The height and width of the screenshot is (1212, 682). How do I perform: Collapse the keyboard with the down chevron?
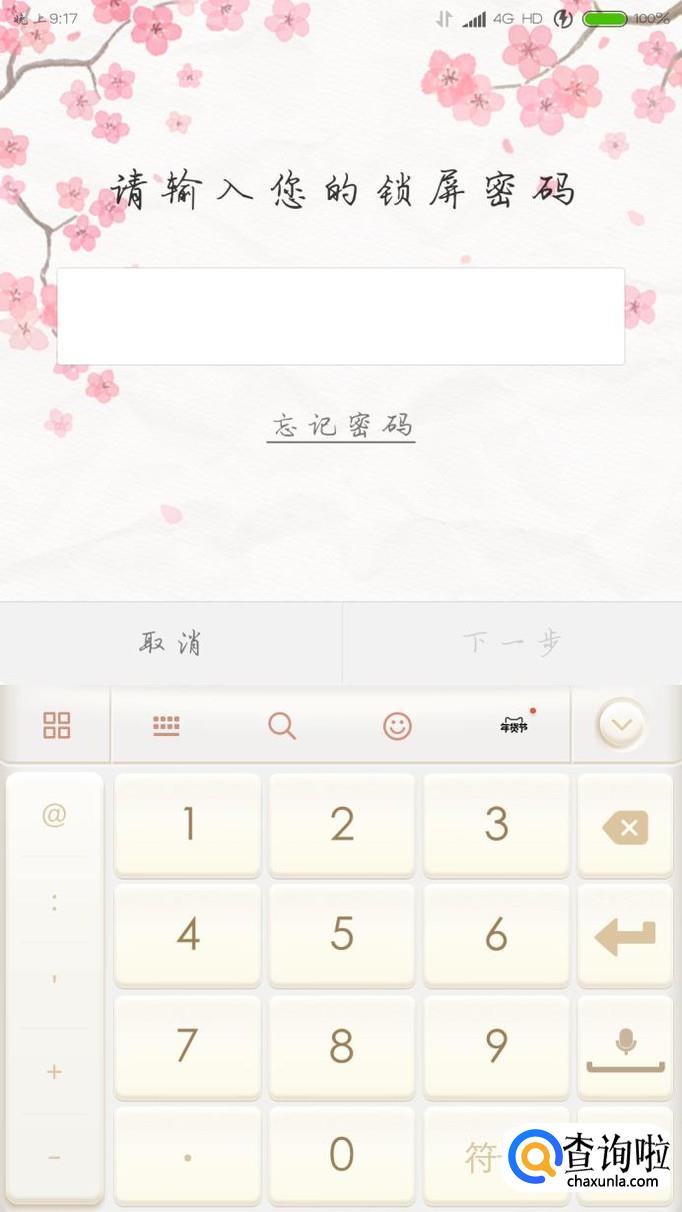622,724
